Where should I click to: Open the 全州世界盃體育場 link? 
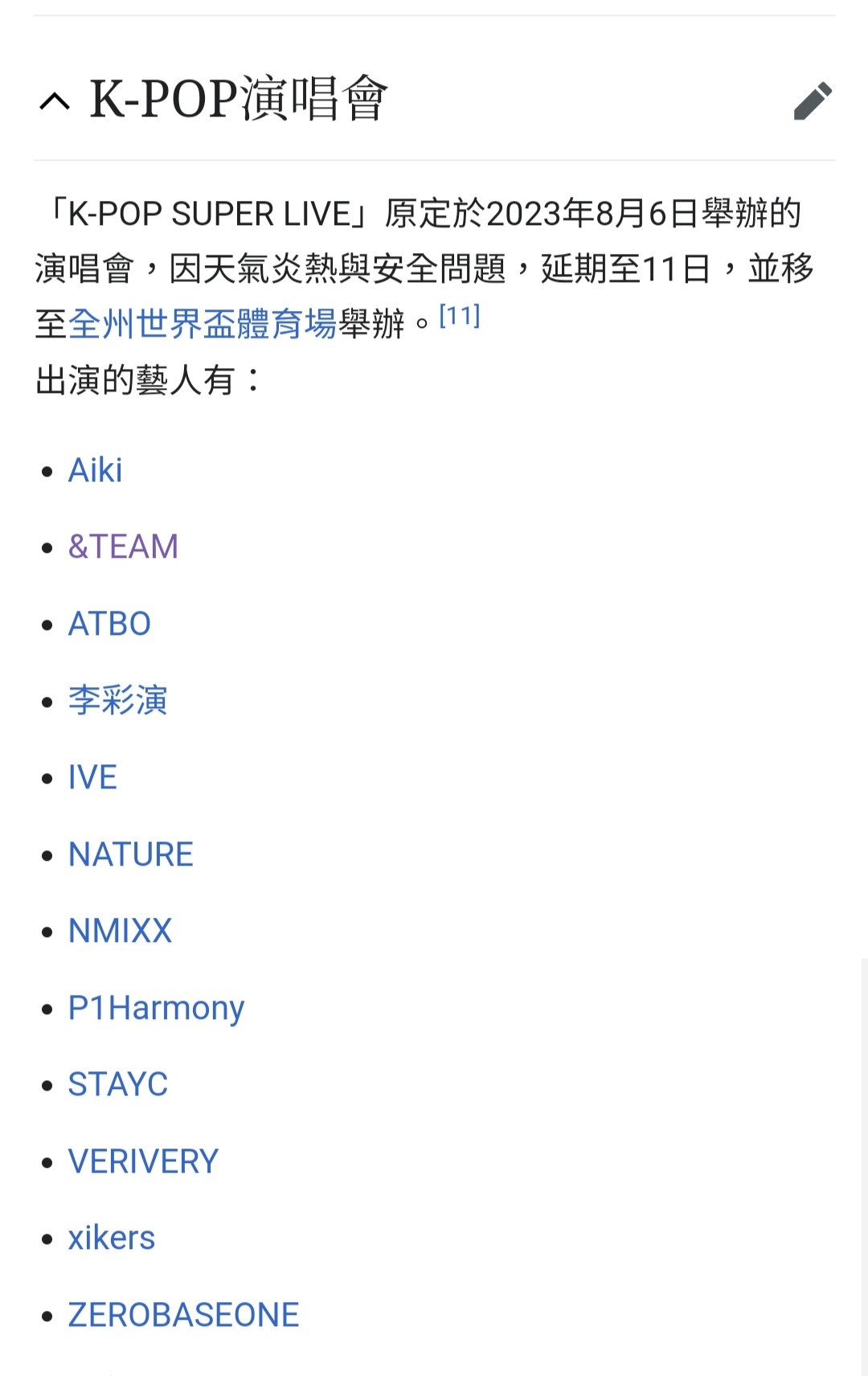pyautogui.click(x=203, y=324)
